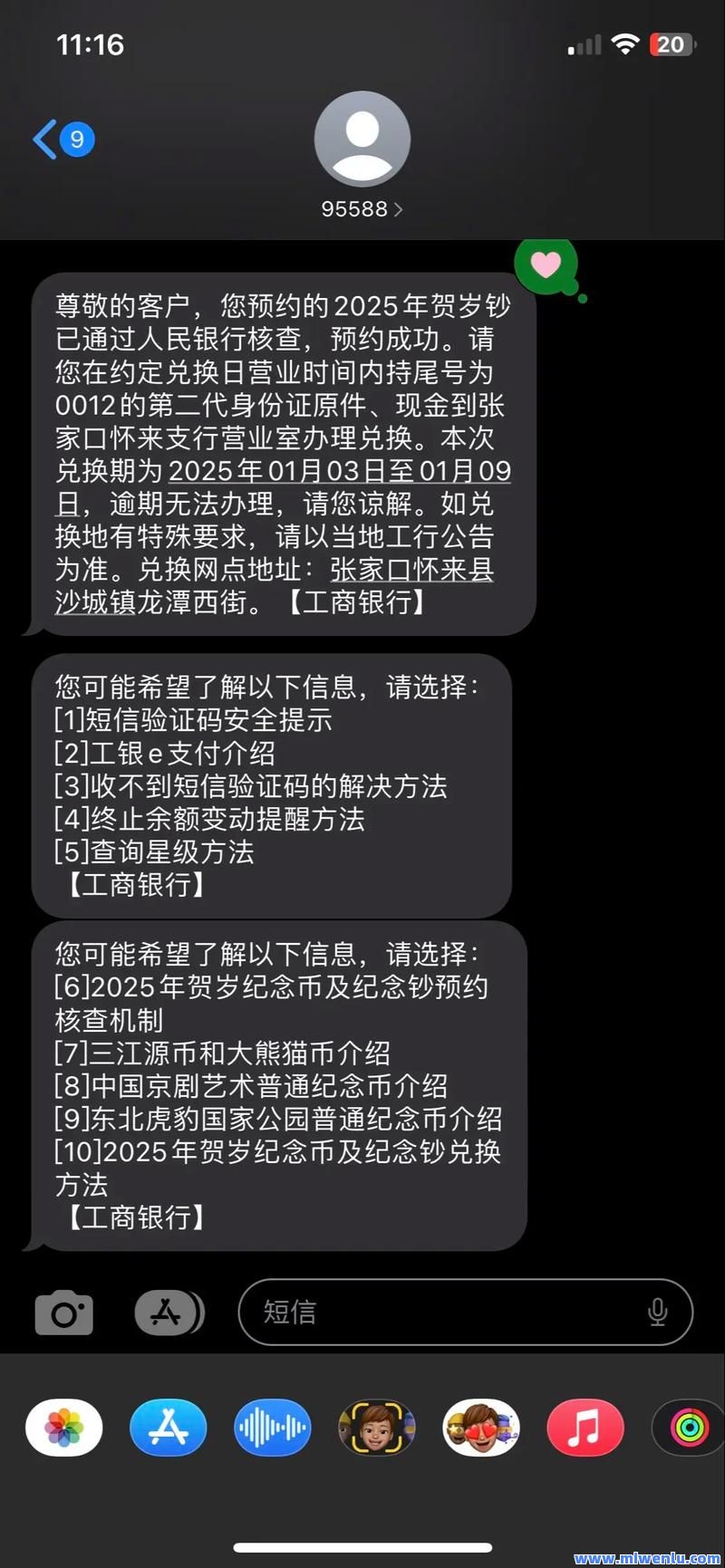
Task: Open the Photos app in the app strip
Action: [64, 1428]
